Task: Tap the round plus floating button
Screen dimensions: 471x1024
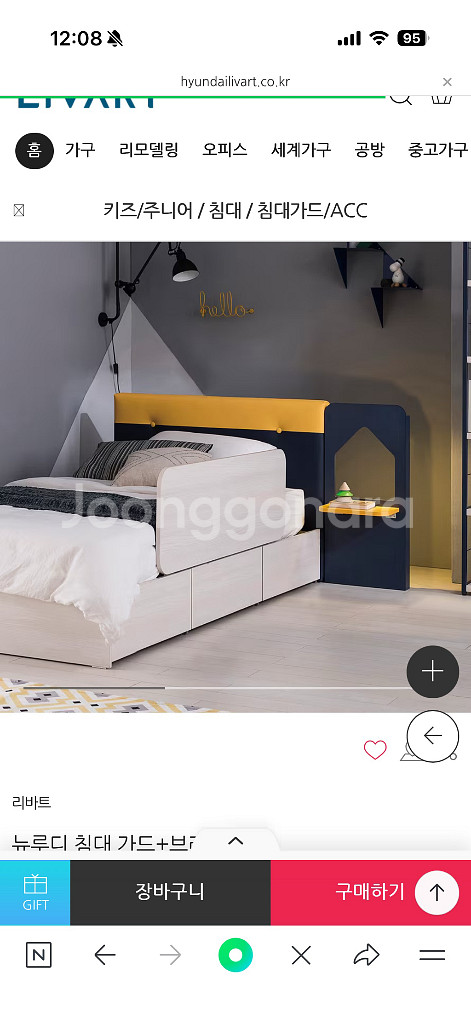Action: [432, 671]
